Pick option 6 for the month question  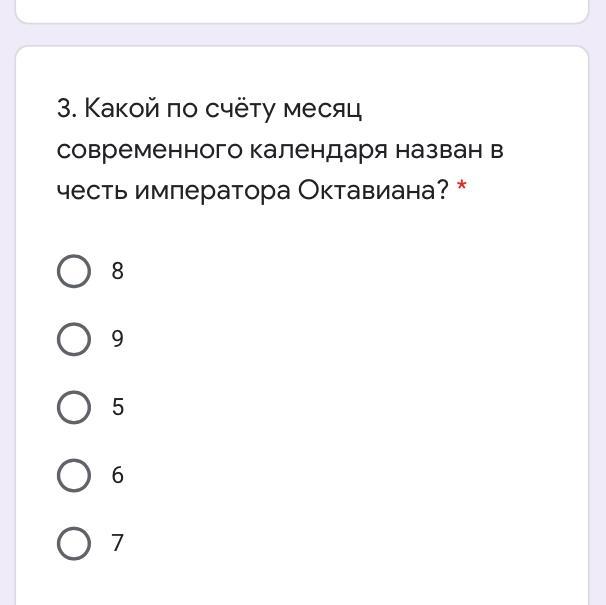point(74,475)
